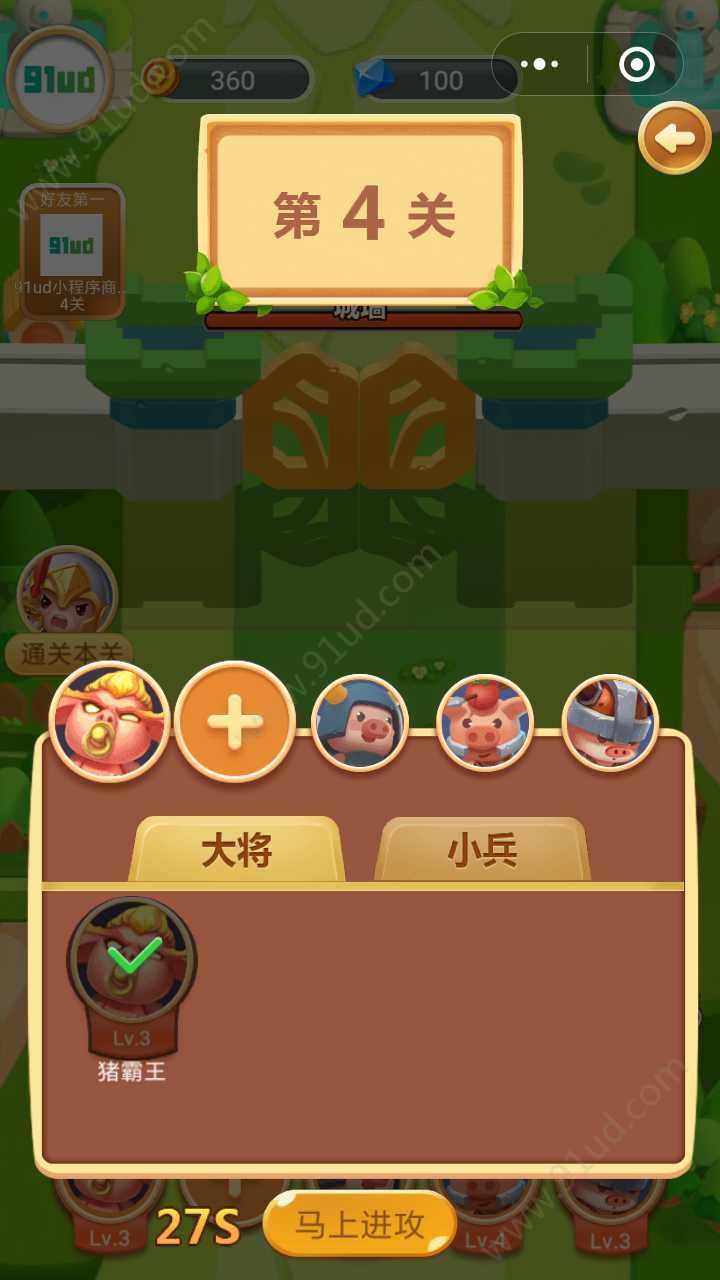Choose the blue-helmet pig soldier slot
Screen dimensions: 720x1280
click(360, 721)
